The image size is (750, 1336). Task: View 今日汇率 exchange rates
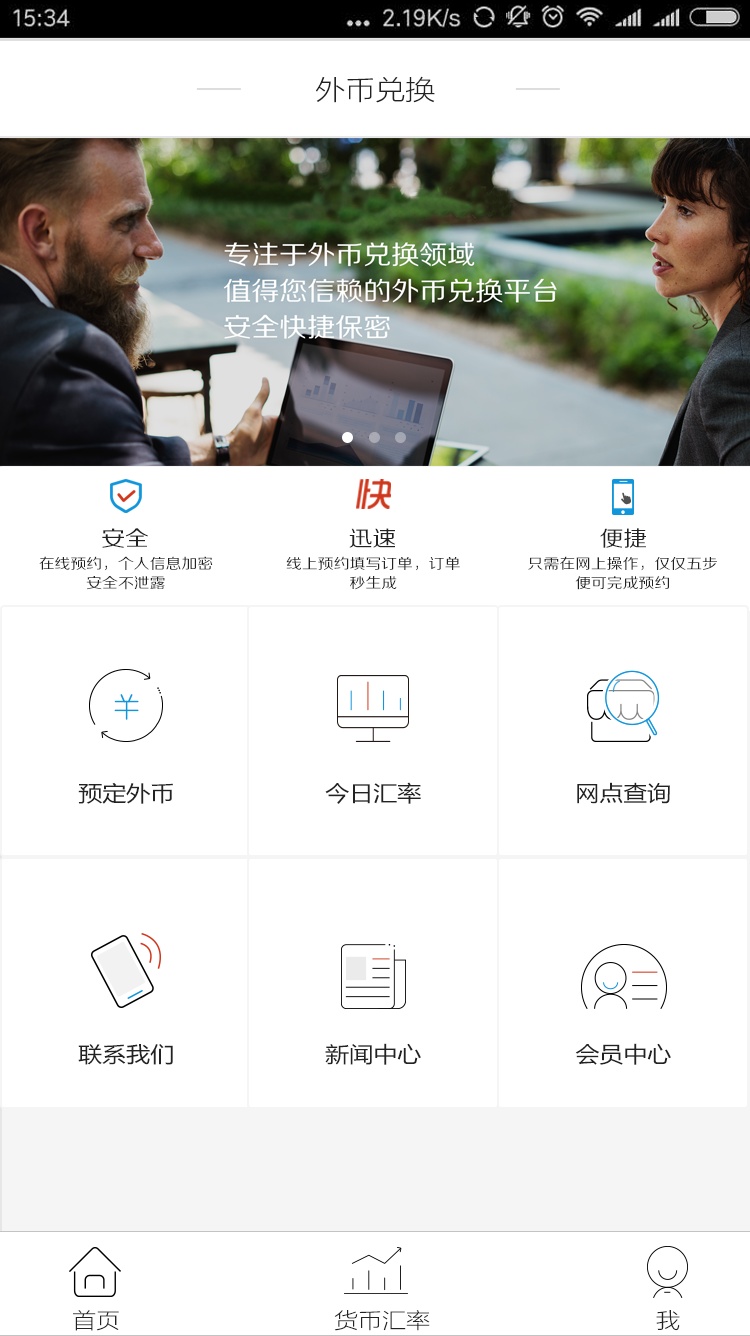(373, 732)
